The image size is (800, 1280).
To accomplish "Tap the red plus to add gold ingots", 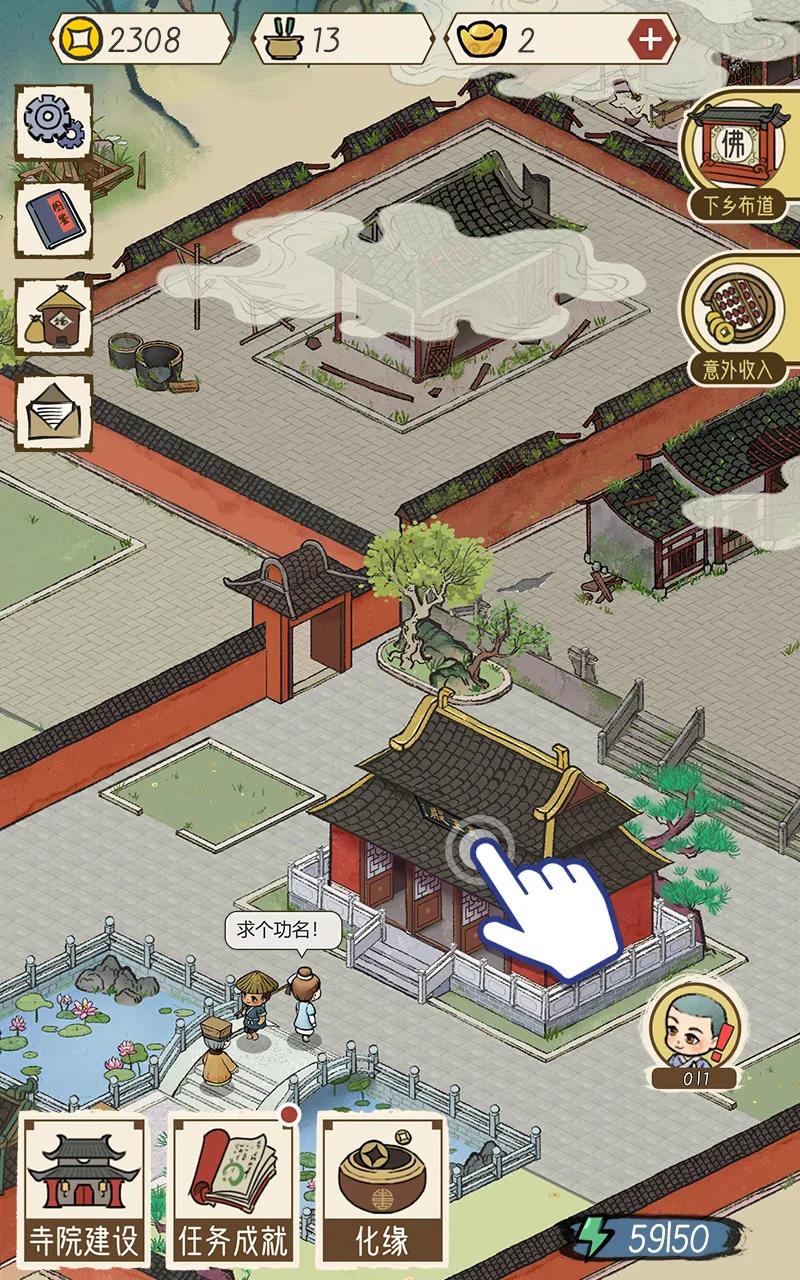I will click(650, 40).
